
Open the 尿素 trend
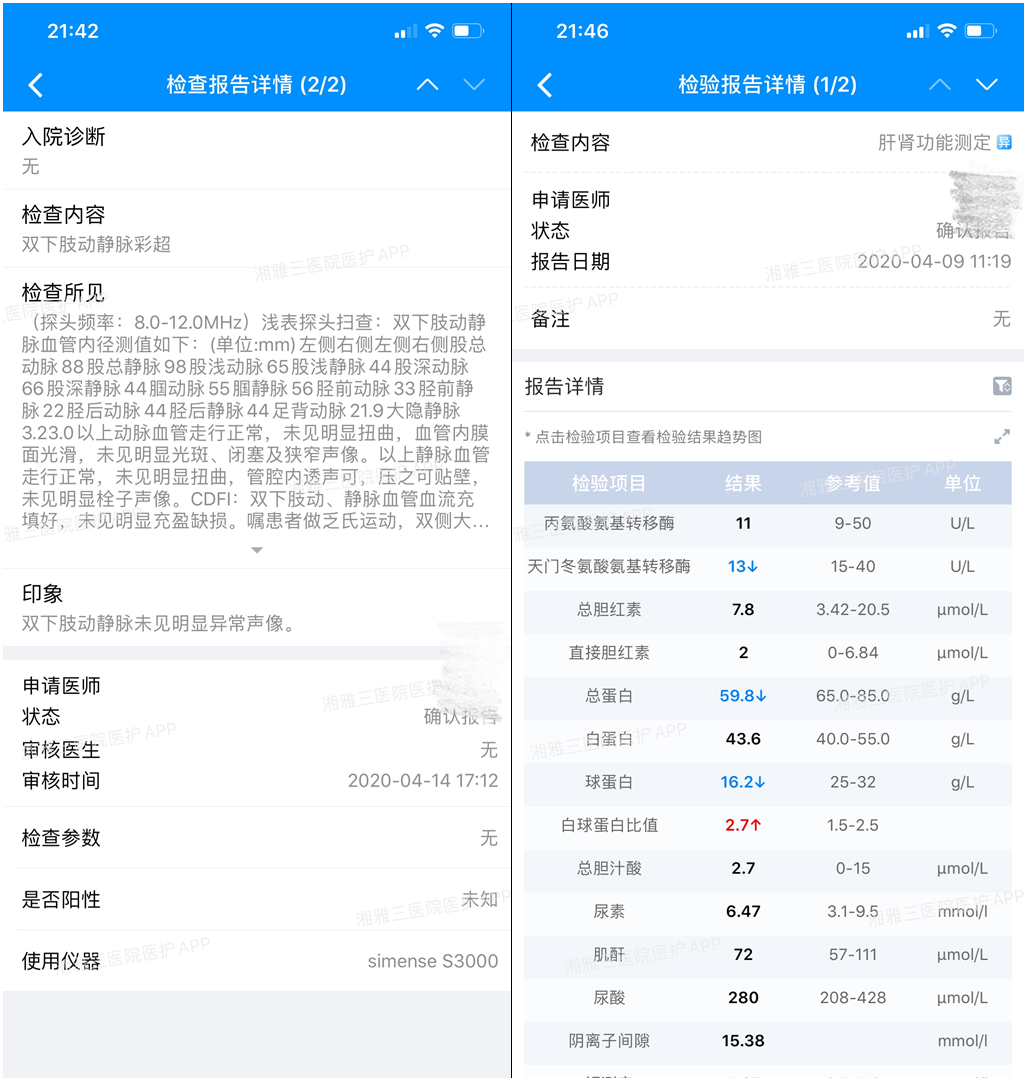click(x=609, y=911)
